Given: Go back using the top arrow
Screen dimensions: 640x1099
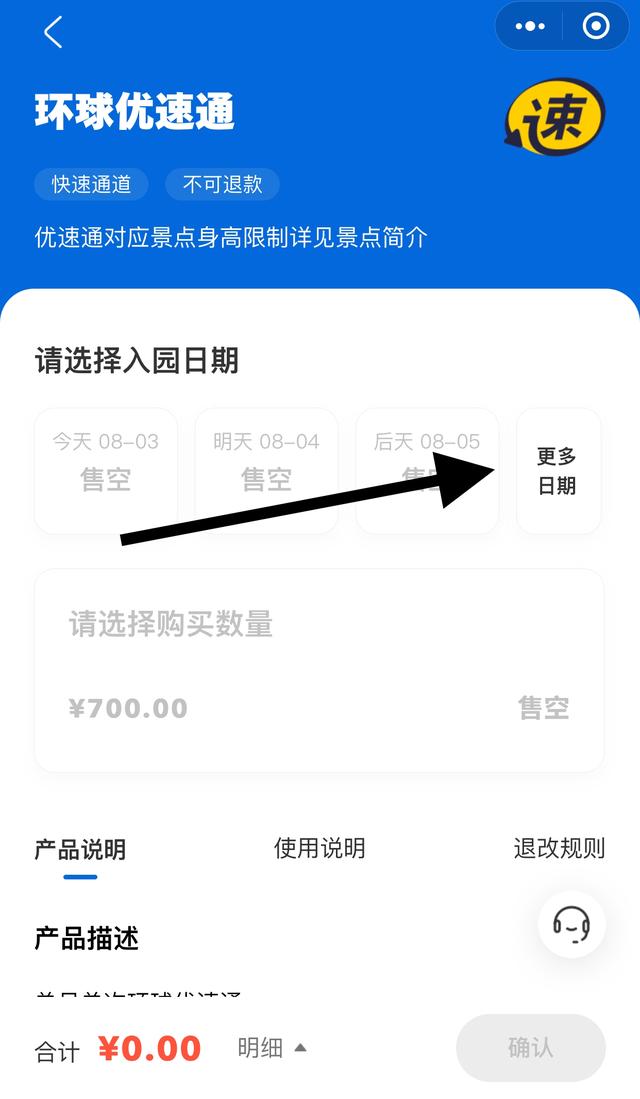Looking at the screenshot, I should coord(53,32).
